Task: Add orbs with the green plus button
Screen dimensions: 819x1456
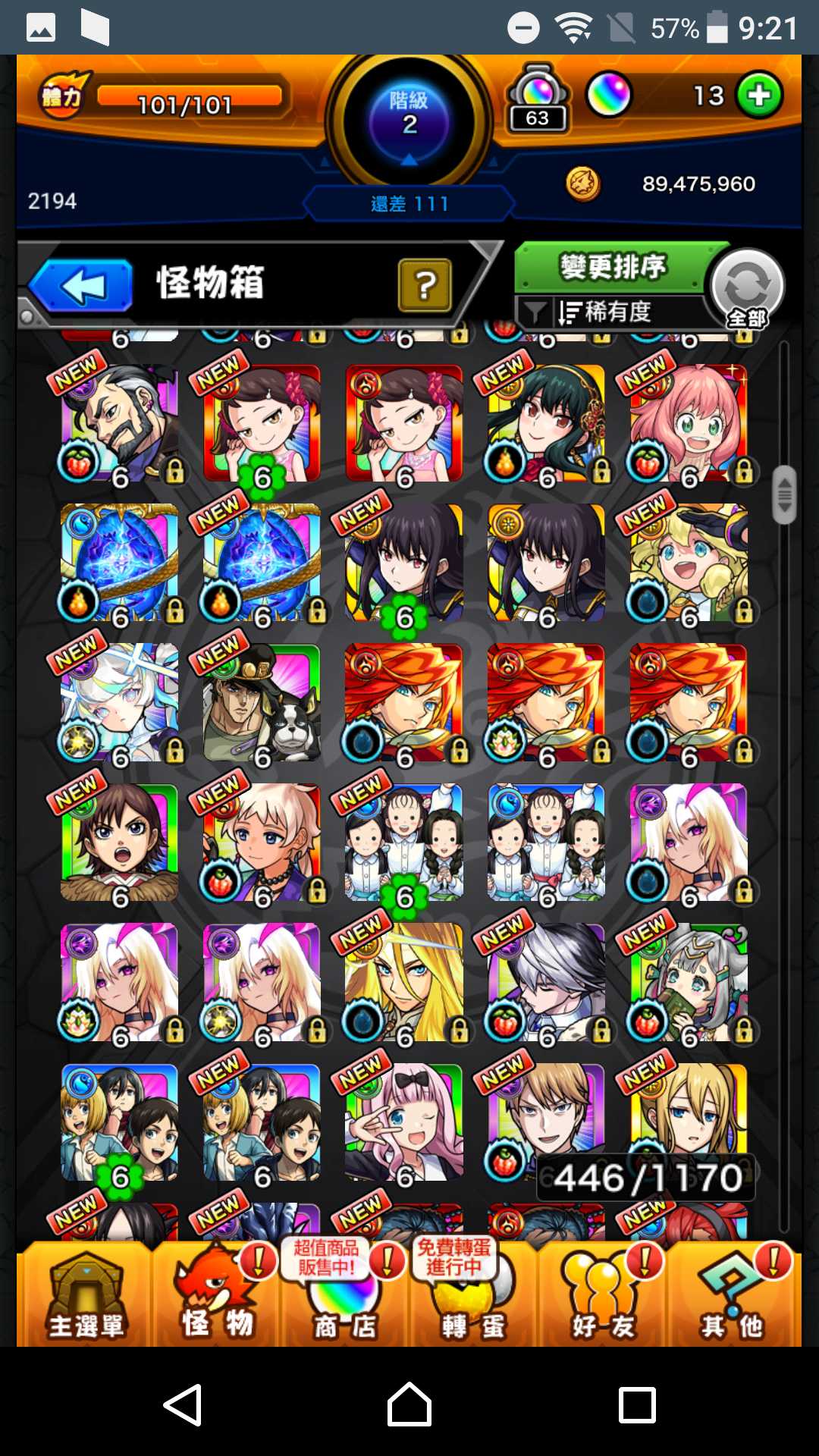Action: pyautogui.click(x=759, y=96)
